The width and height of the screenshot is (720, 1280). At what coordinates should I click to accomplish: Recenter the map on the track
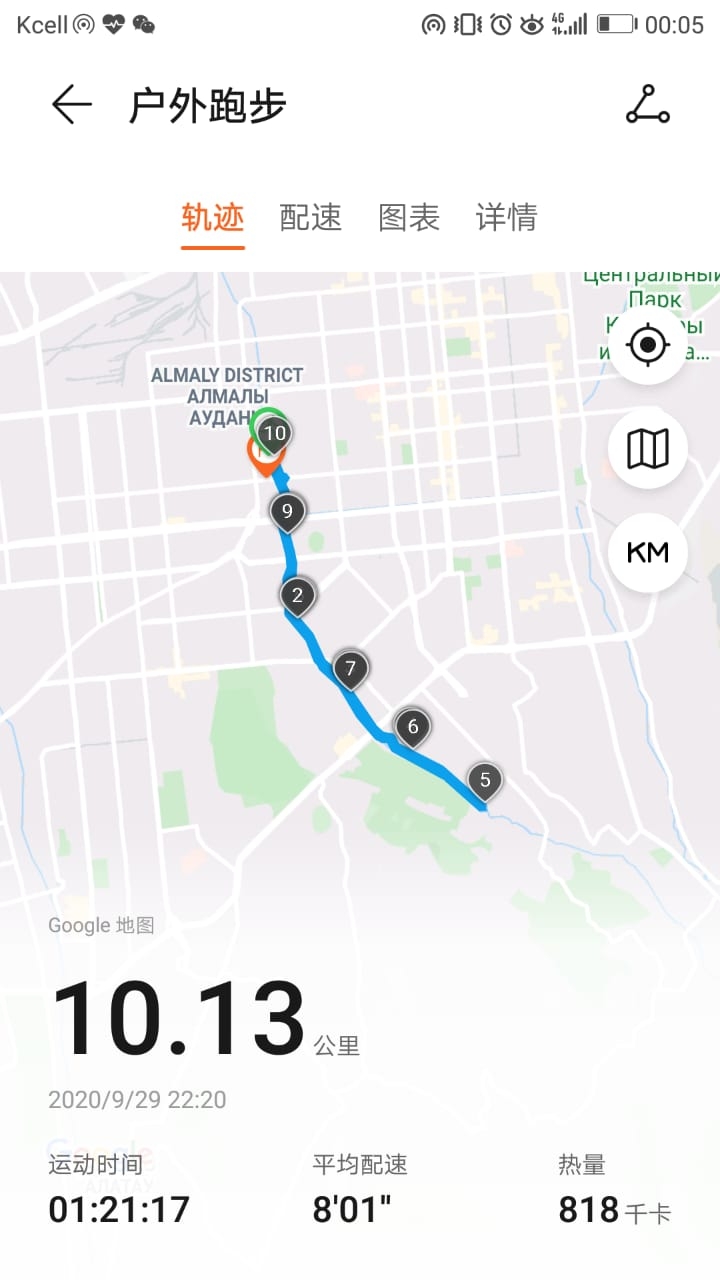pos(647,346)
